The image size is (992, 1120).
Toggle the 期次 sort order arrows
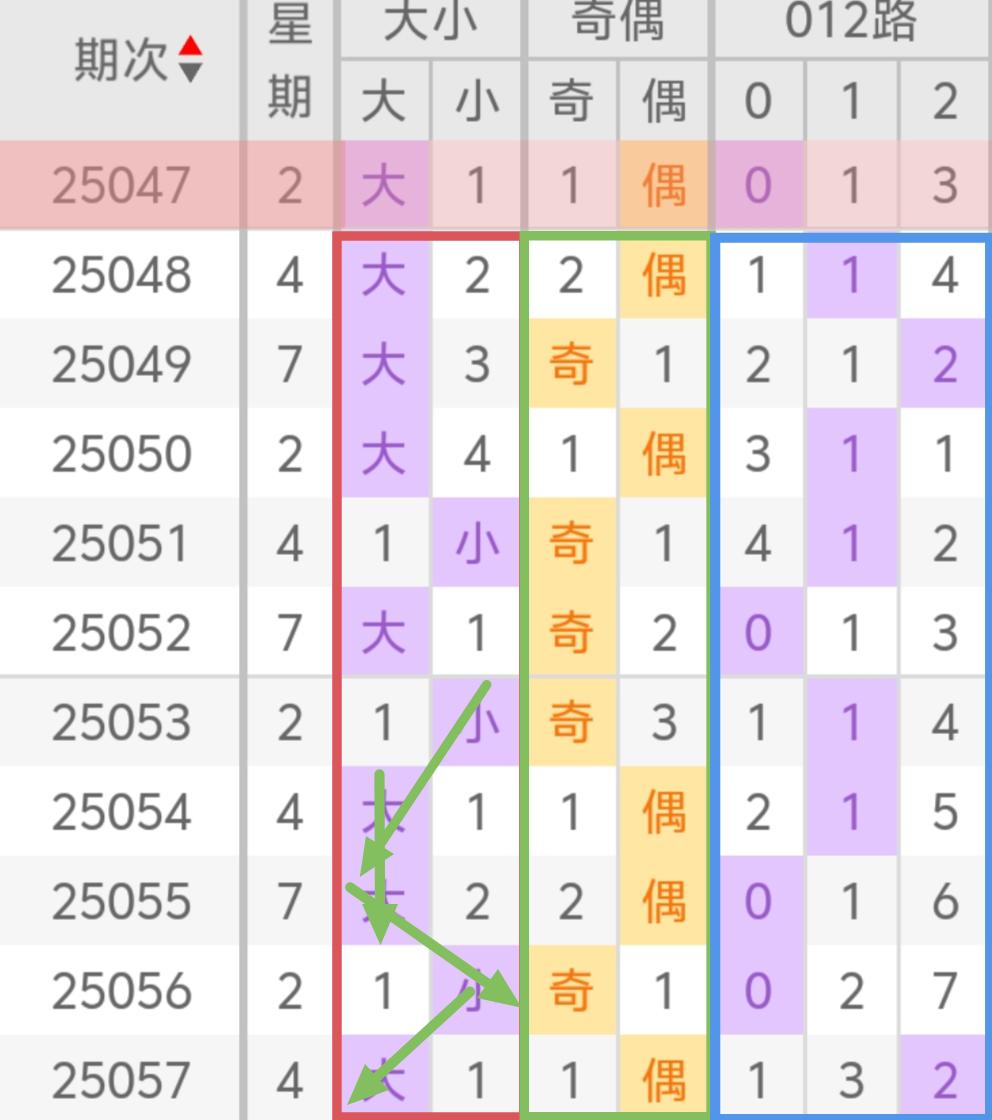click(190, 59)
